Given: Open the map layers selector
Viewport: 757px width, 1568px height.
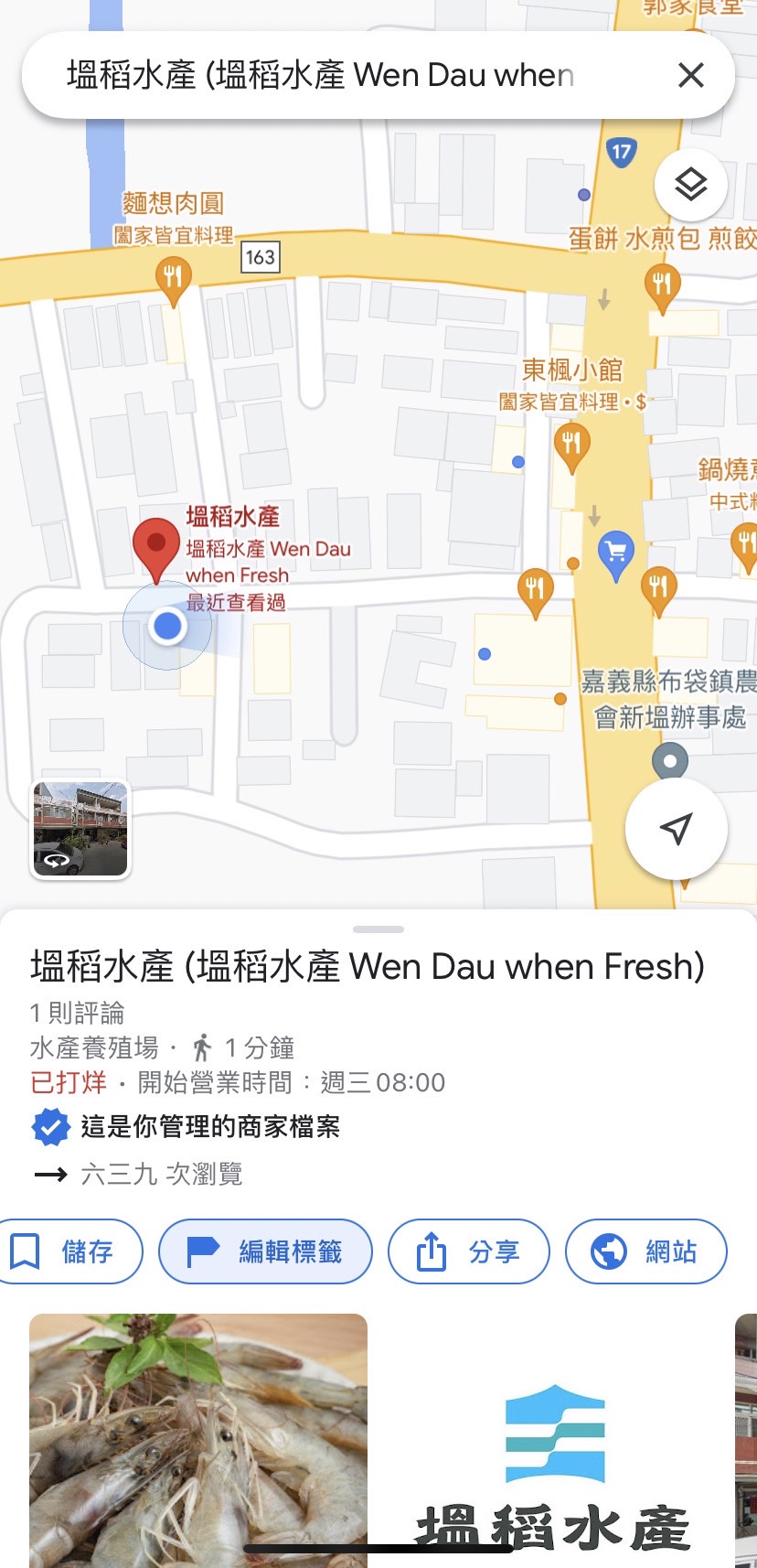Looking at the screenshot, I should (x=691, y=185).
